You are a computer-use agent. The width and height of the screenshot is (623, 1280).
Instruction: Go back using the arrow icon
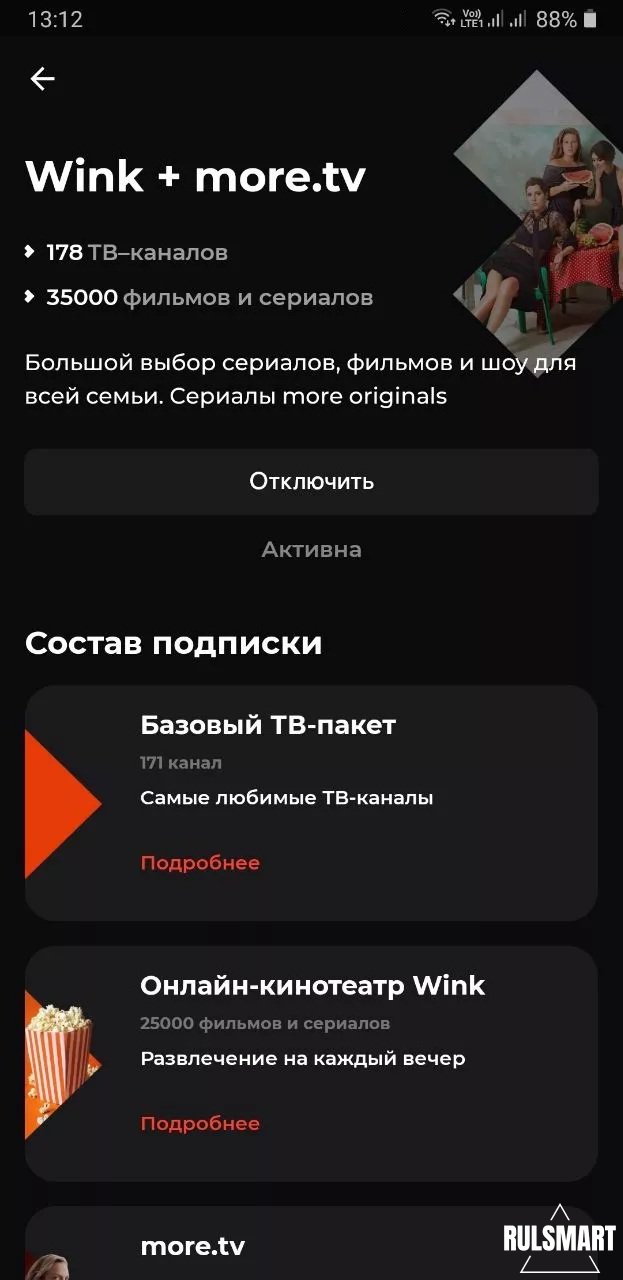click(42, 79)
